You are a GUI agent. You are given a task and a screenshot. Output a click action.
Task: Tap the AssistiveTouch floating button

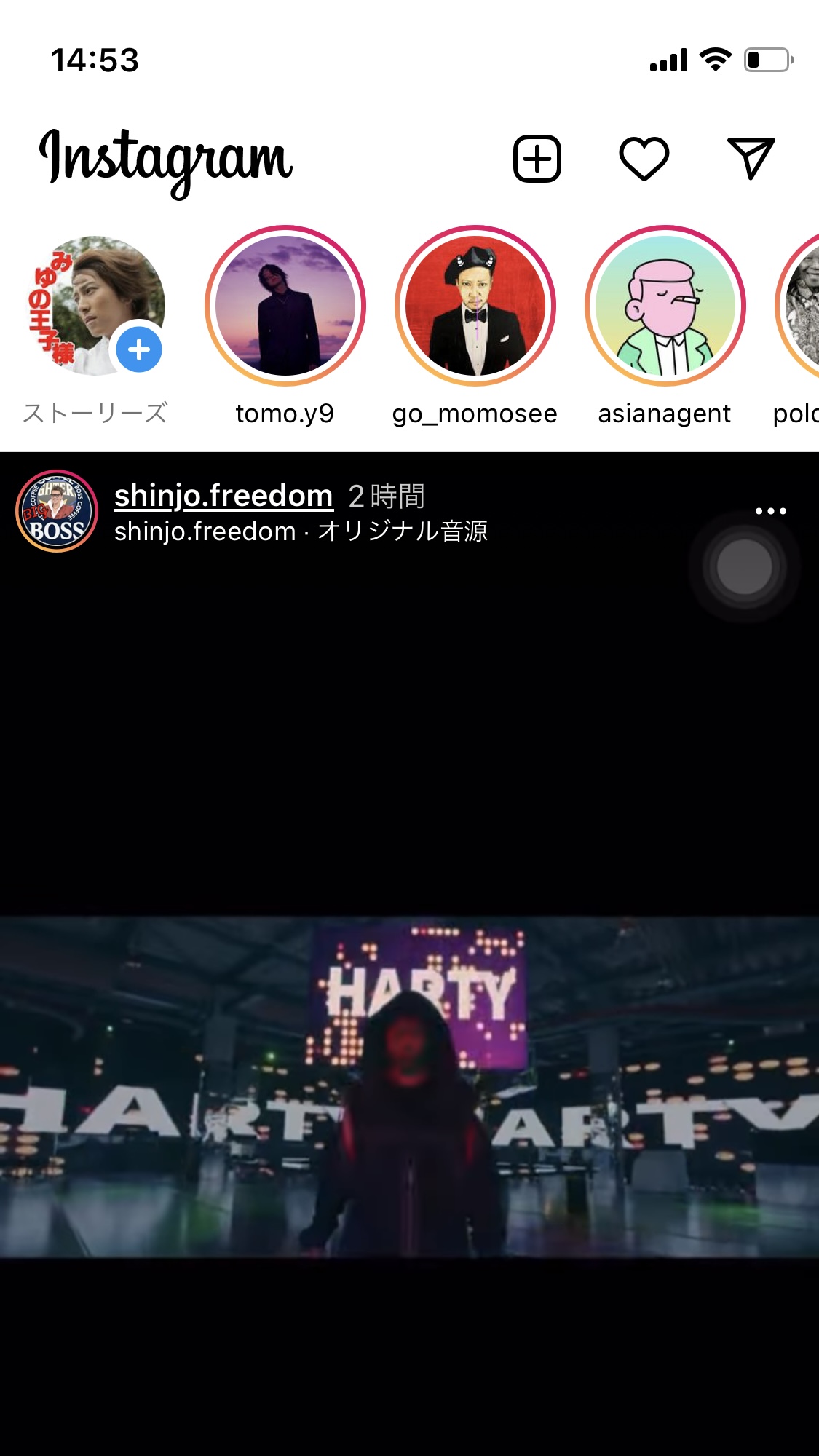tap(744, 566)
